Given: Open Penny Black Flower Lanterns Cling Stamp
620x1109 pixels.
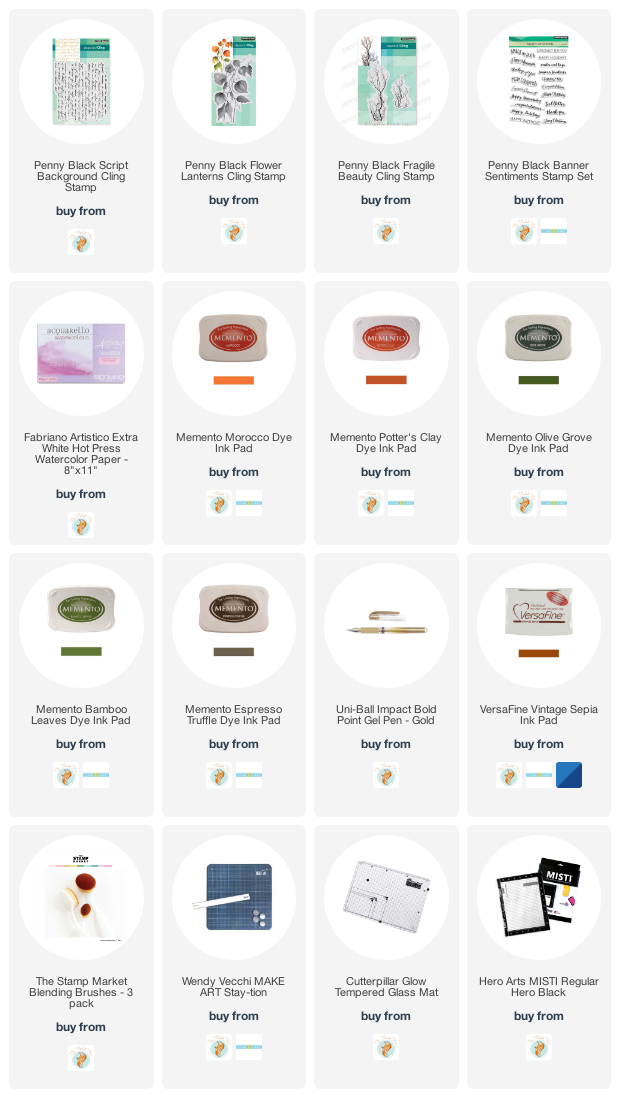Looking at the screenshot, I should [x=233, y=171].
